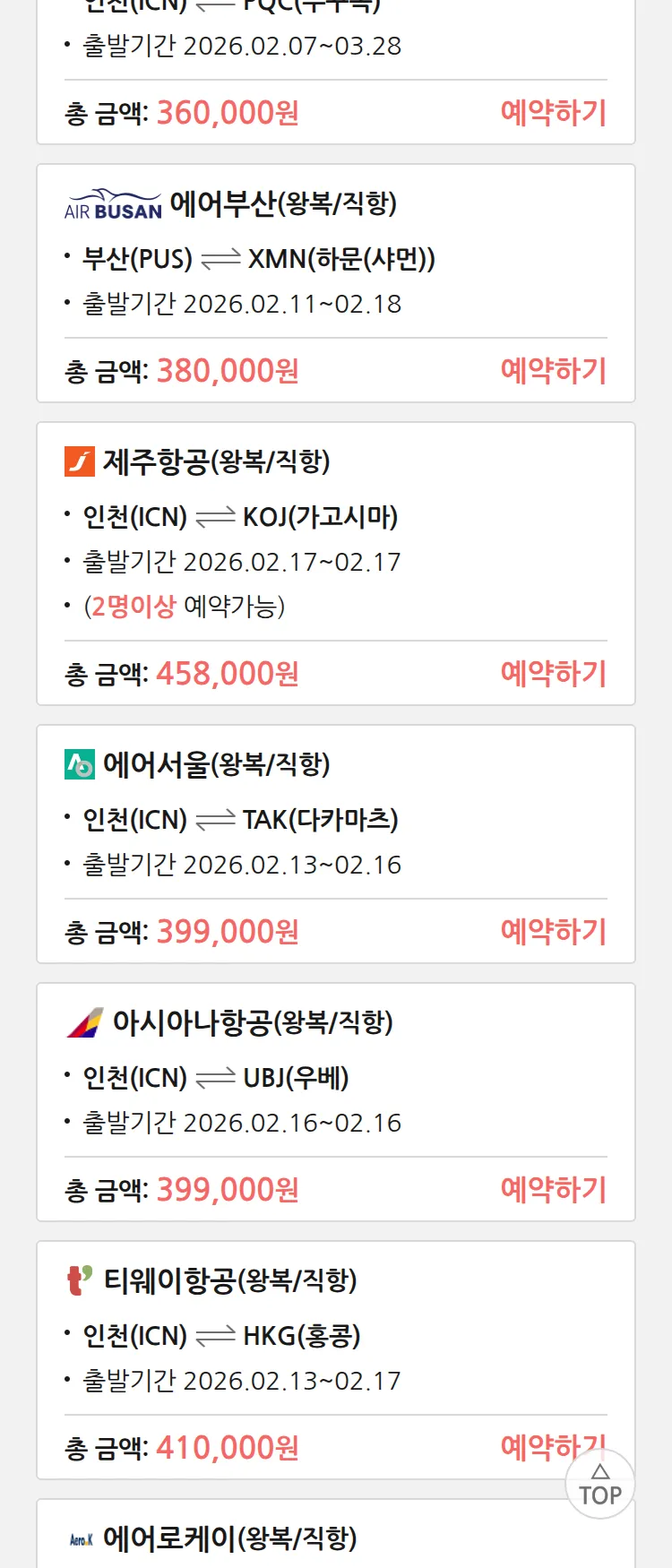Reserve the 제주항공 flight to KOJ
Screen dimensions: 672x1568
[553, 674]
